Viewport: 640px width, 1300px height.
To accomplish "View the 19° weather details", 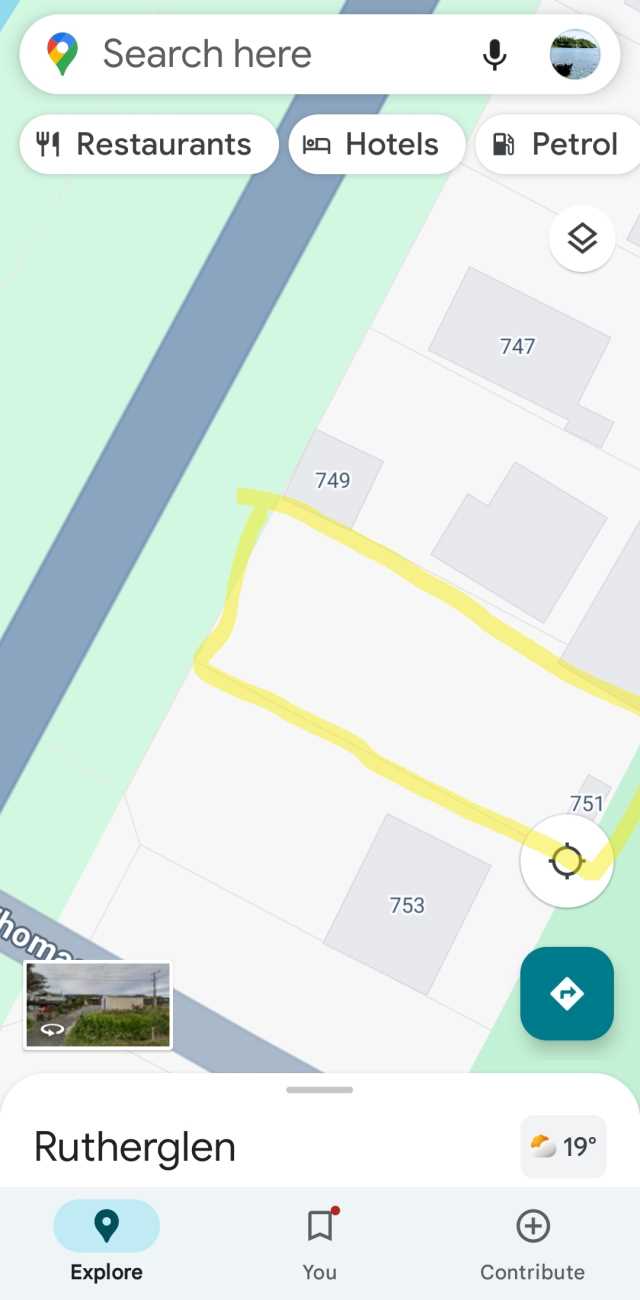I will tap(564, 1146).
